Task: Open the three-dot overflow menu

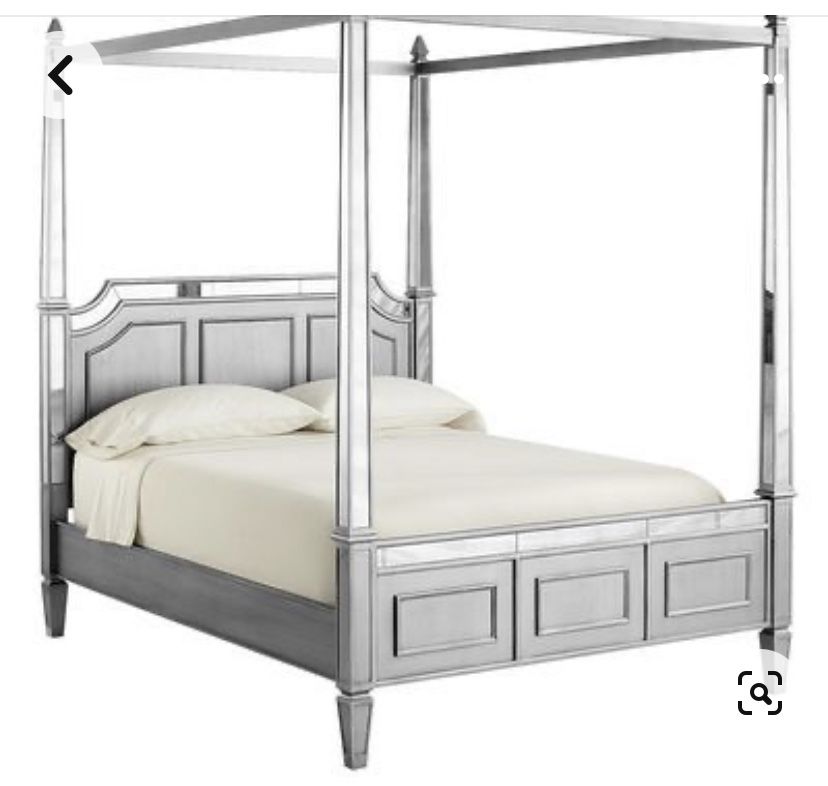Action: click(772, 77)
